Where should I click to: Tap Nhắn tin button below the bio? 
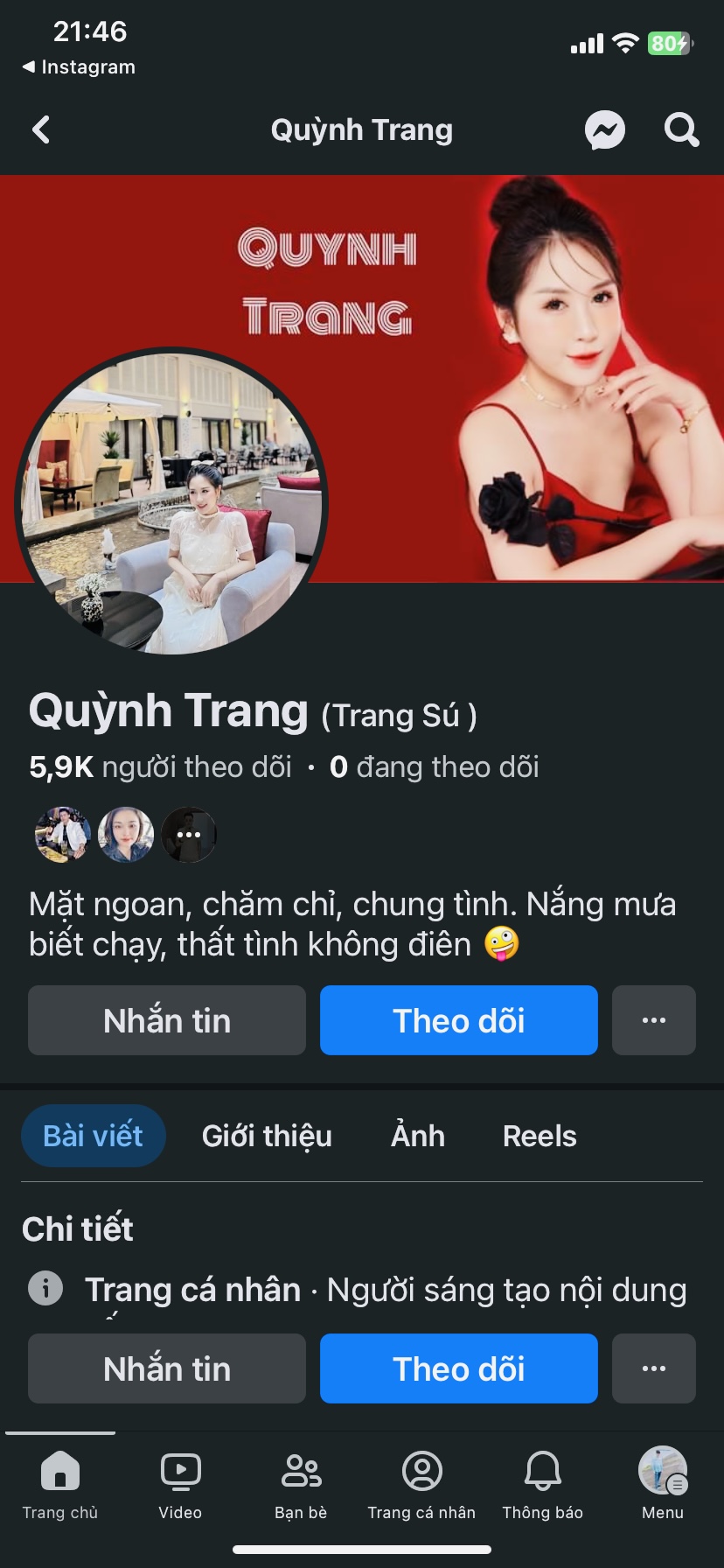pyautogui.click(x=167, y=1020)
